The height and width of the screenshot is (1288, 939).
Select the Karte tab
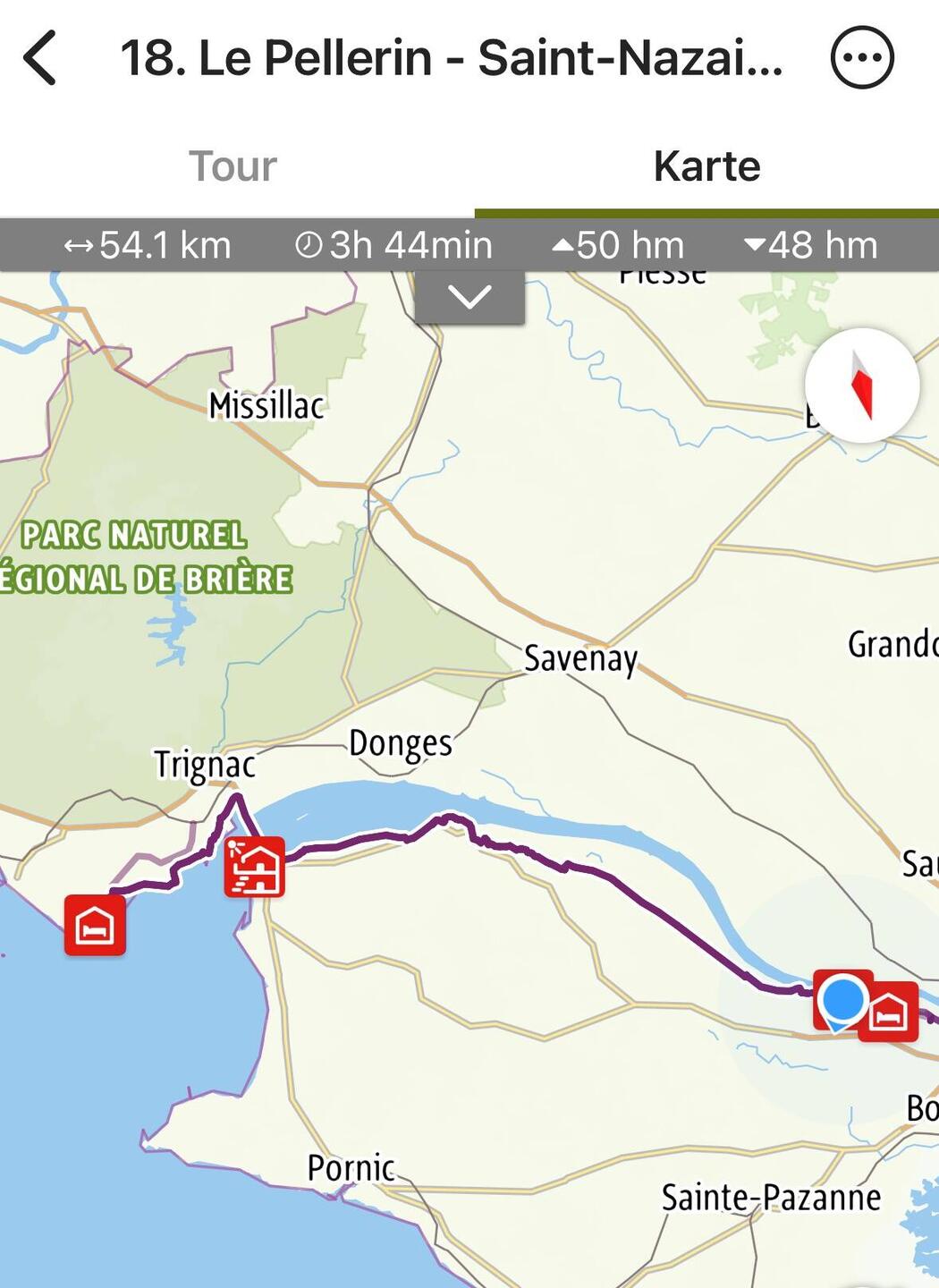706,166
